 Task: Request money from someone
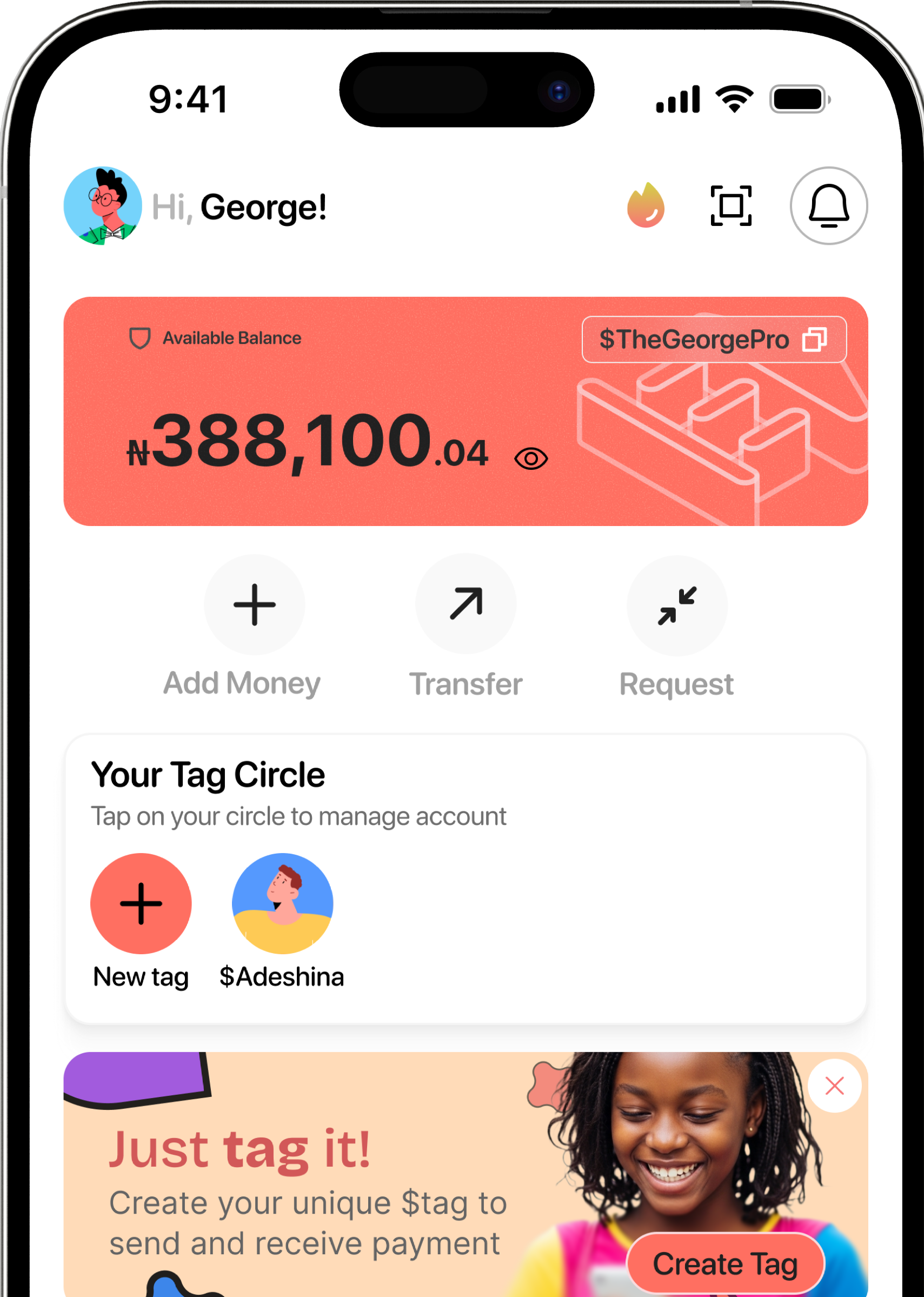(676, 606)
